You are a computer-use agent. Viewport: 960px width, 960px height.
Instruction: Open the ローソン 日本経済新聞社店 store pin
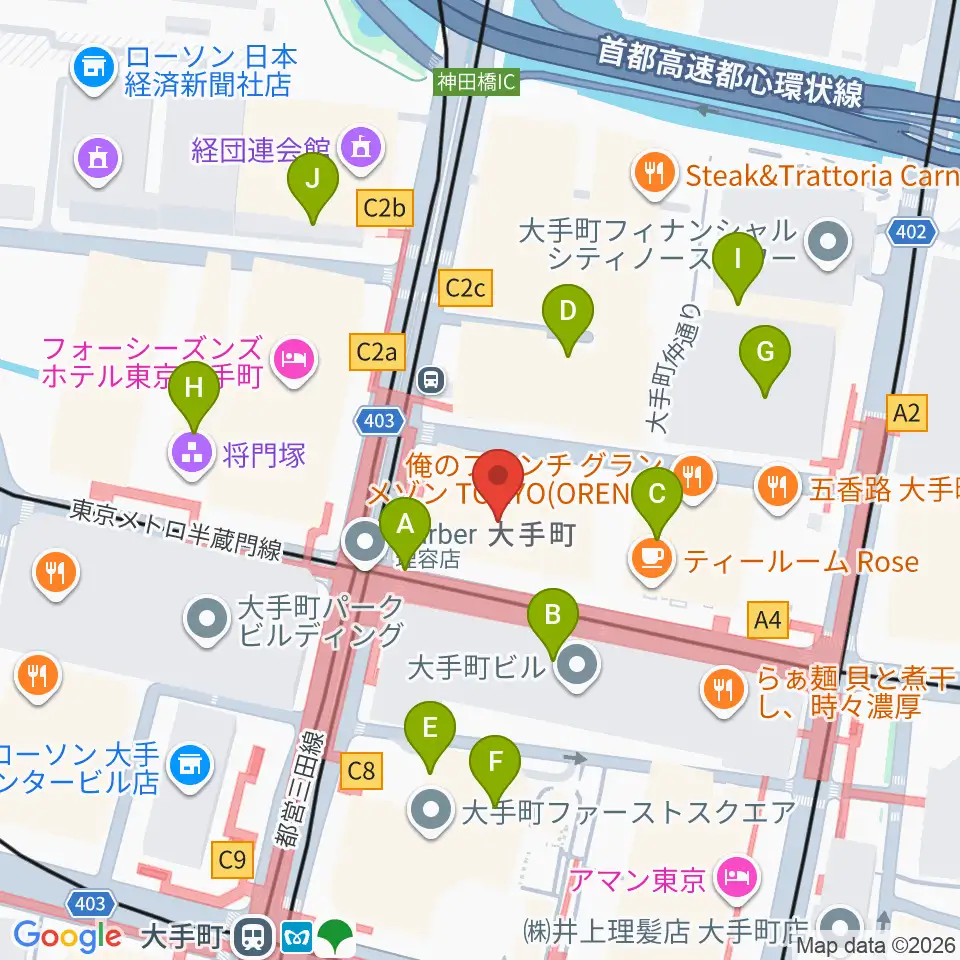(93, 71)
